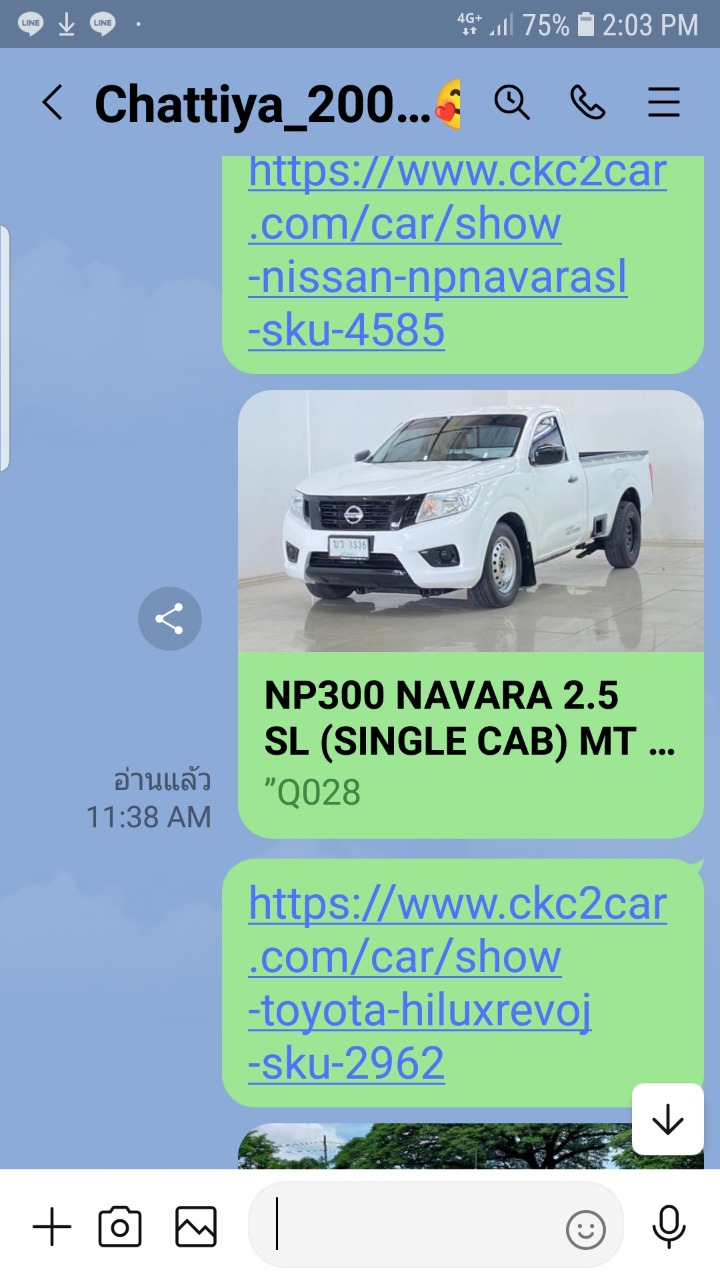This screenshot has height=1280, width=720.
Task: Search within this chat
Action: pyautogui.click(x=512, y=102)
